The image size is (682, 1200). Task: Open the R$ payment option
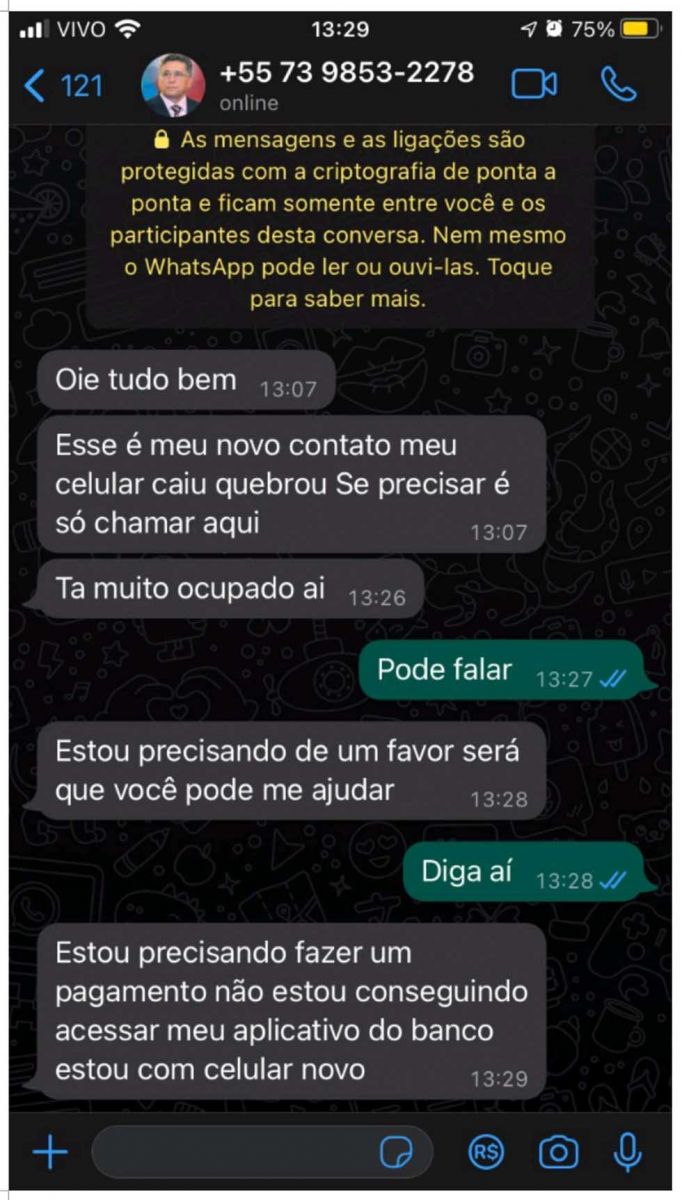(x=487, y=1153)
